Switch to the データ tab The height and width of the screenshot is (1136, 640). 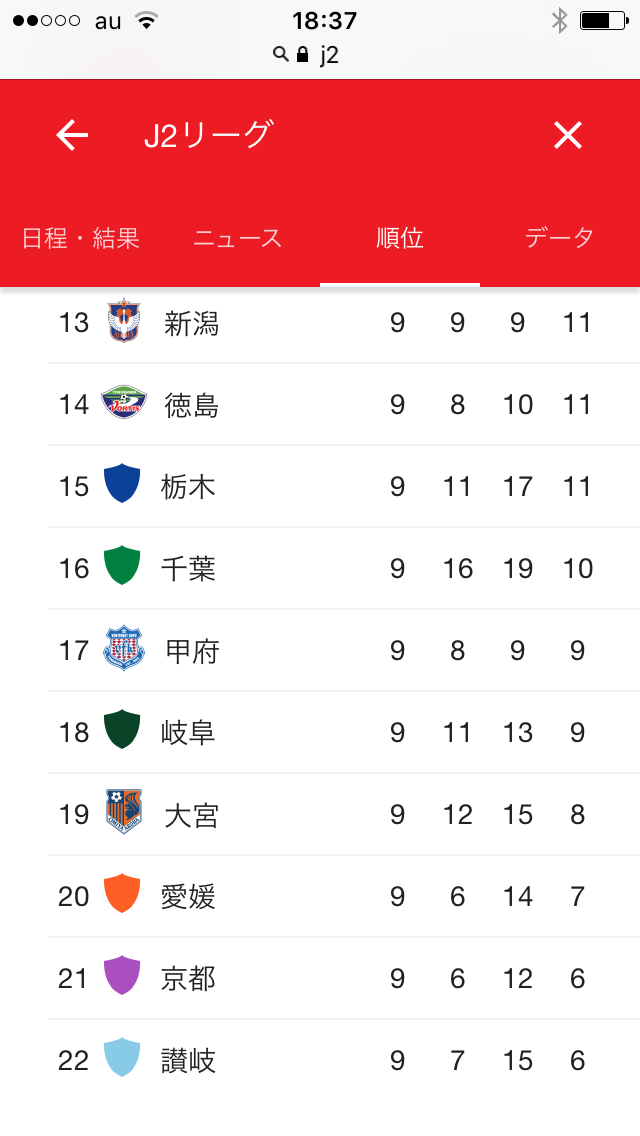tap(560, 238)
